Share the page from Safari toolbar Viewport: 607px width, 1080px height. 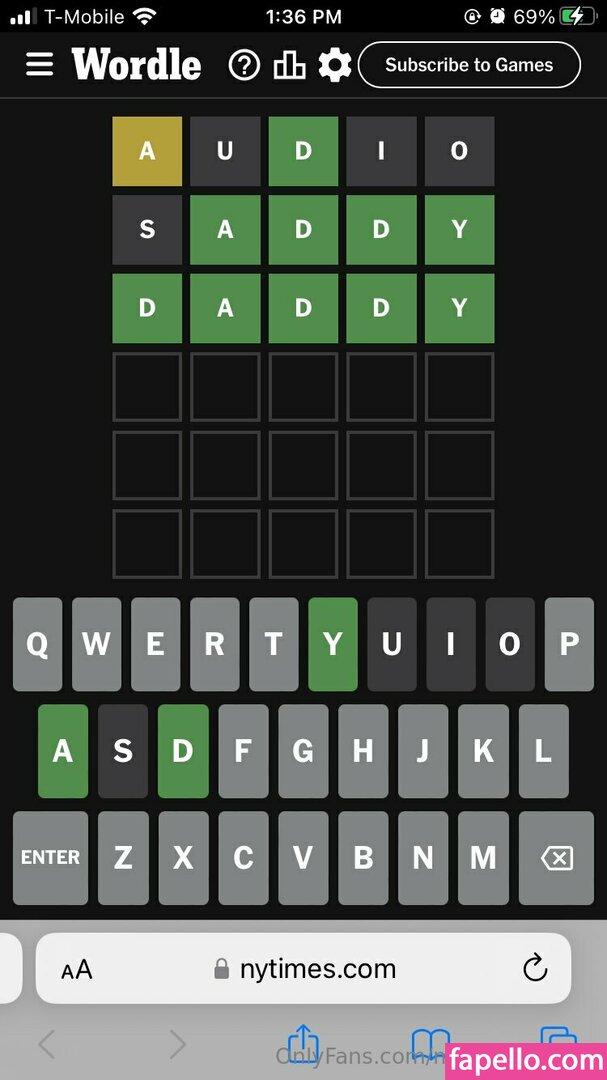302,1043
